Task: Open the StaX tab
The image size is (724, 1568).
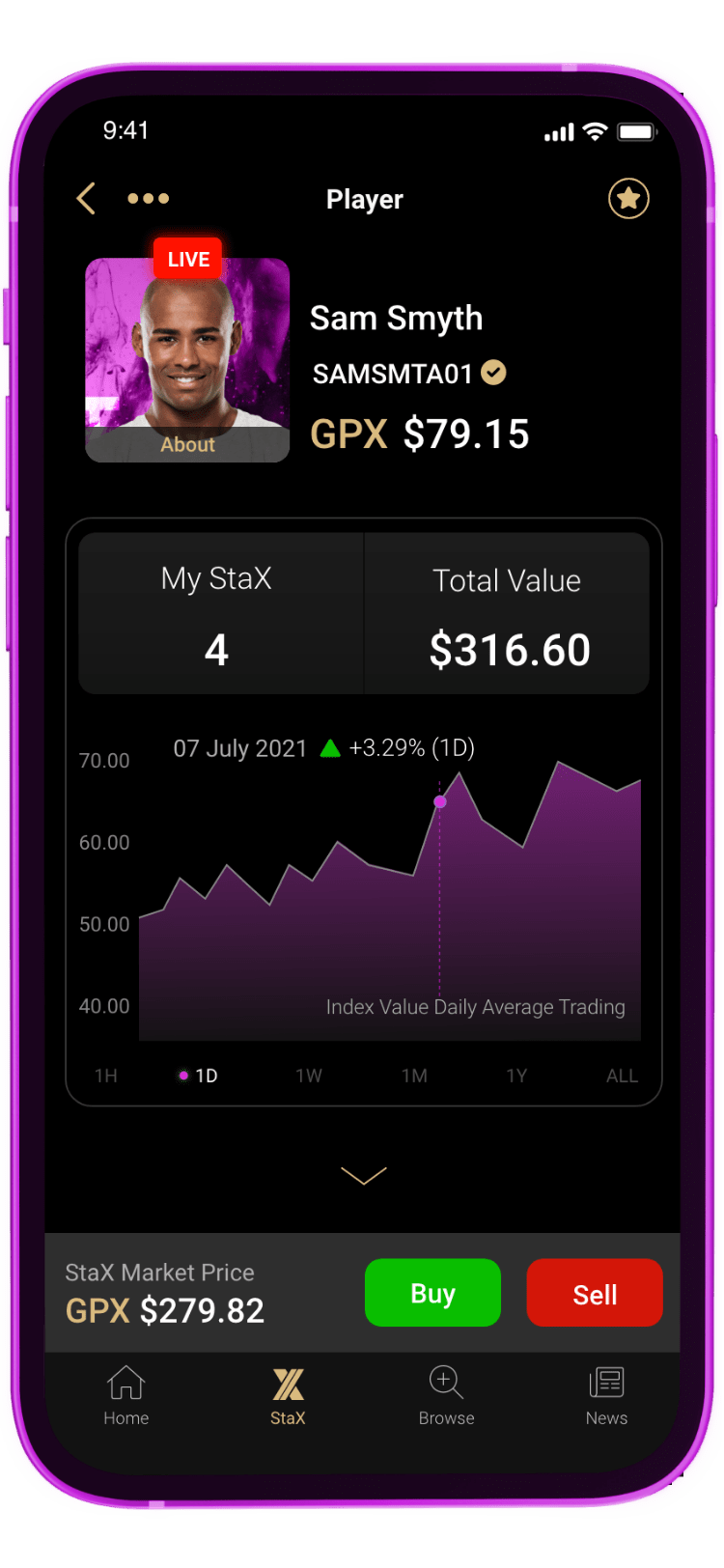Action: pyautogui.click(x=288, y=1396)
